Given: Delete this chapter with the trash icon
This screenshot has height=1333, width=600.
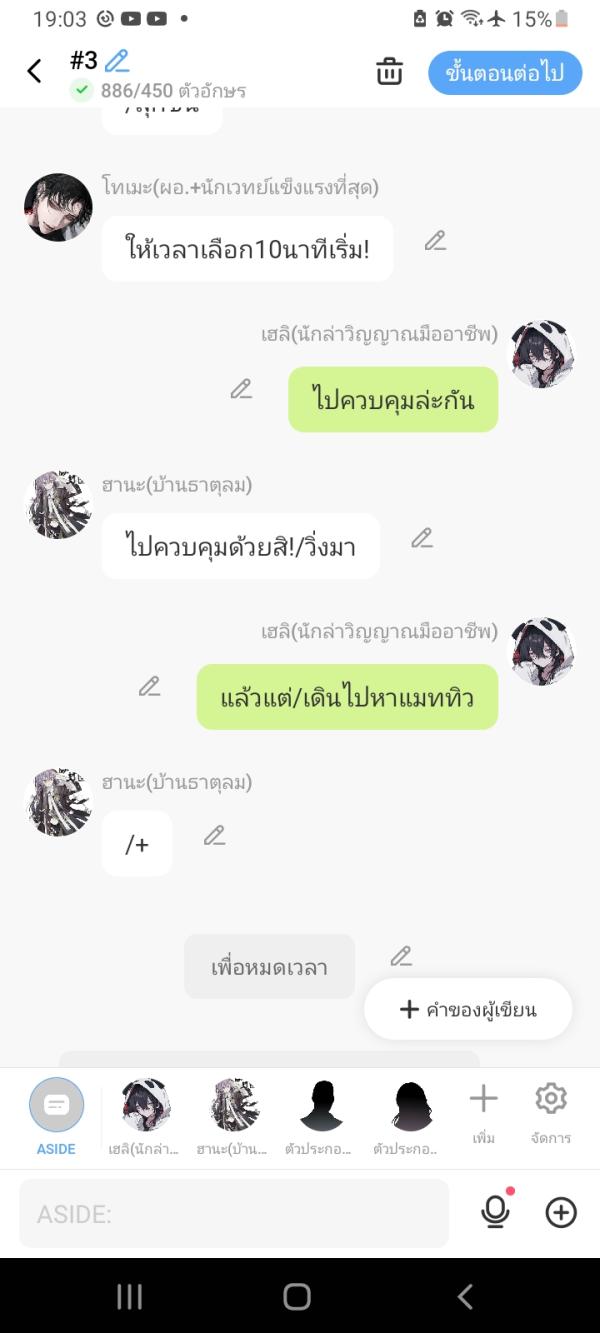Looking at the screenshot, I should 389,72.
